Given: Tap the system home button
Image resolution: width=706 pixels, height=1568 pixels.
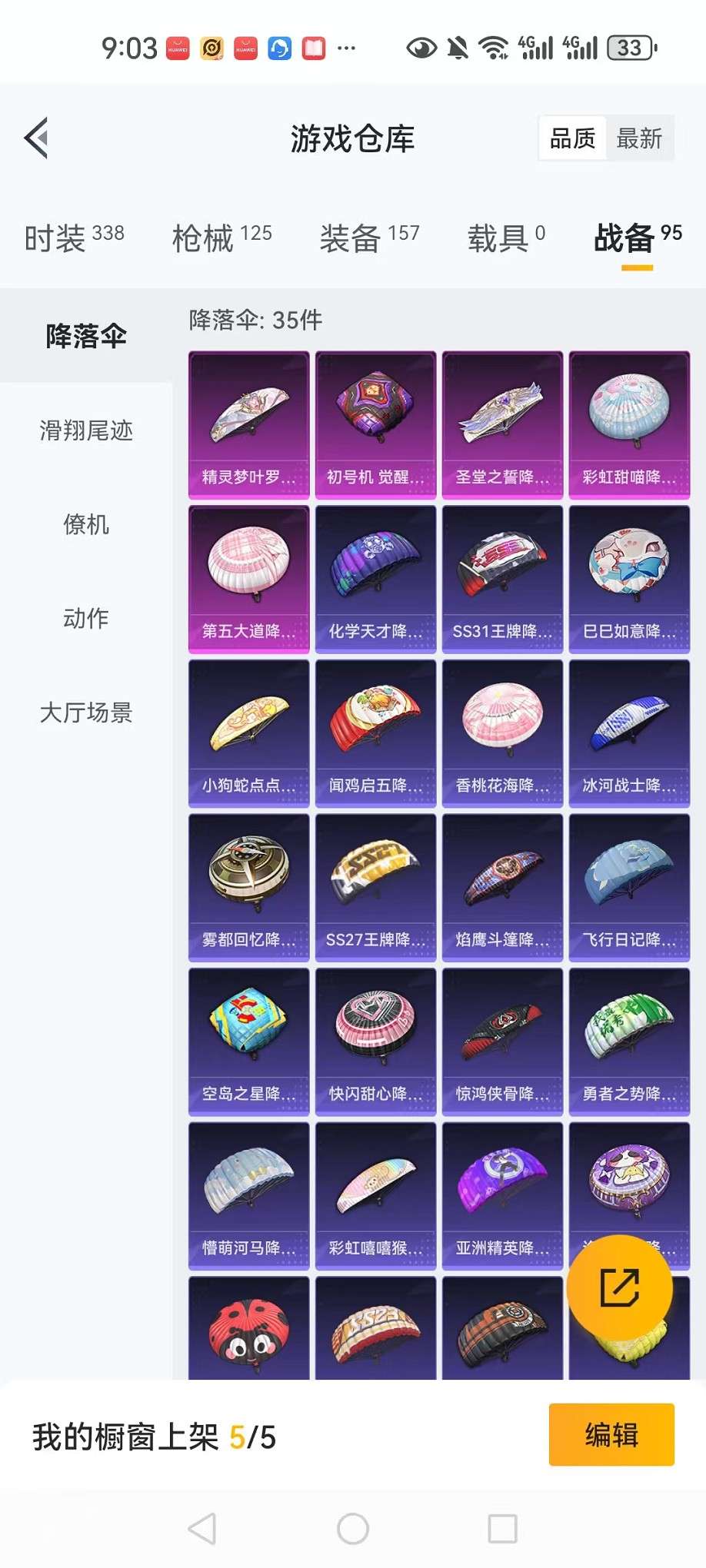Looking at the screenshot, I should tap(353, 1529).
